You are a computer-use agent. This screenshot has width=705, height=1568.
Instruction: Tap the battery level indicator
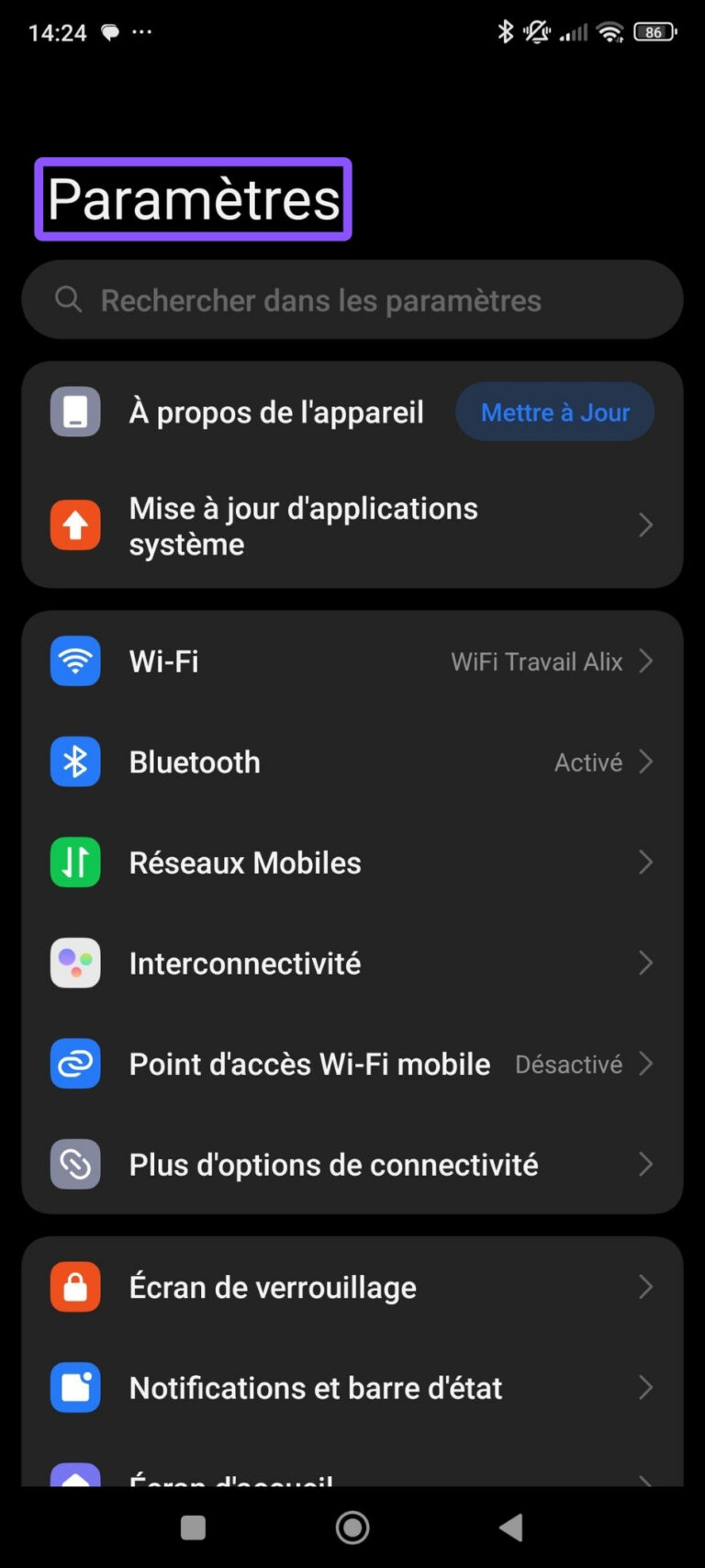click(655, 31)
